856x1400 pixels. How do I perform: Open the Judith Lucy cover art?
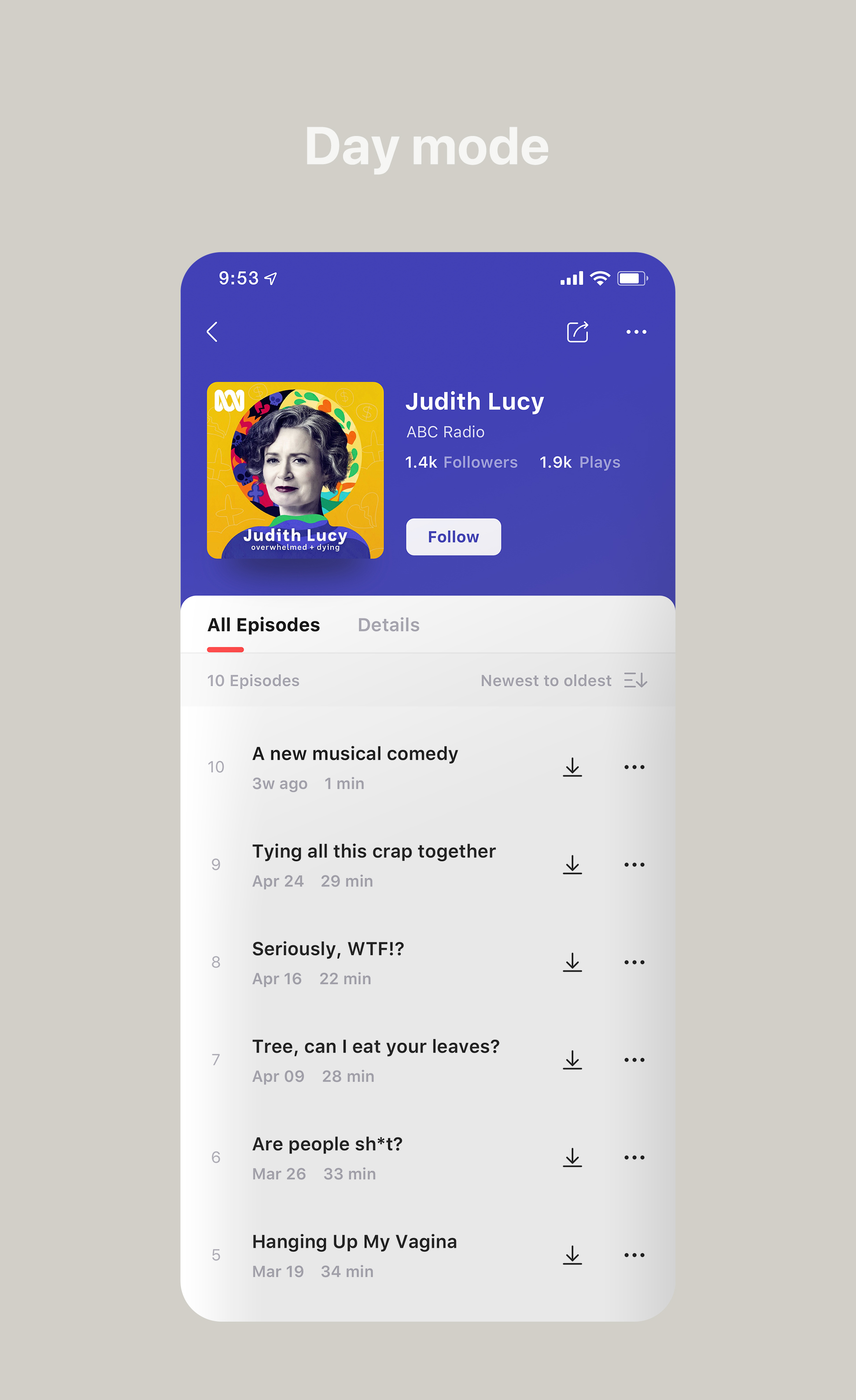point(295,470)
